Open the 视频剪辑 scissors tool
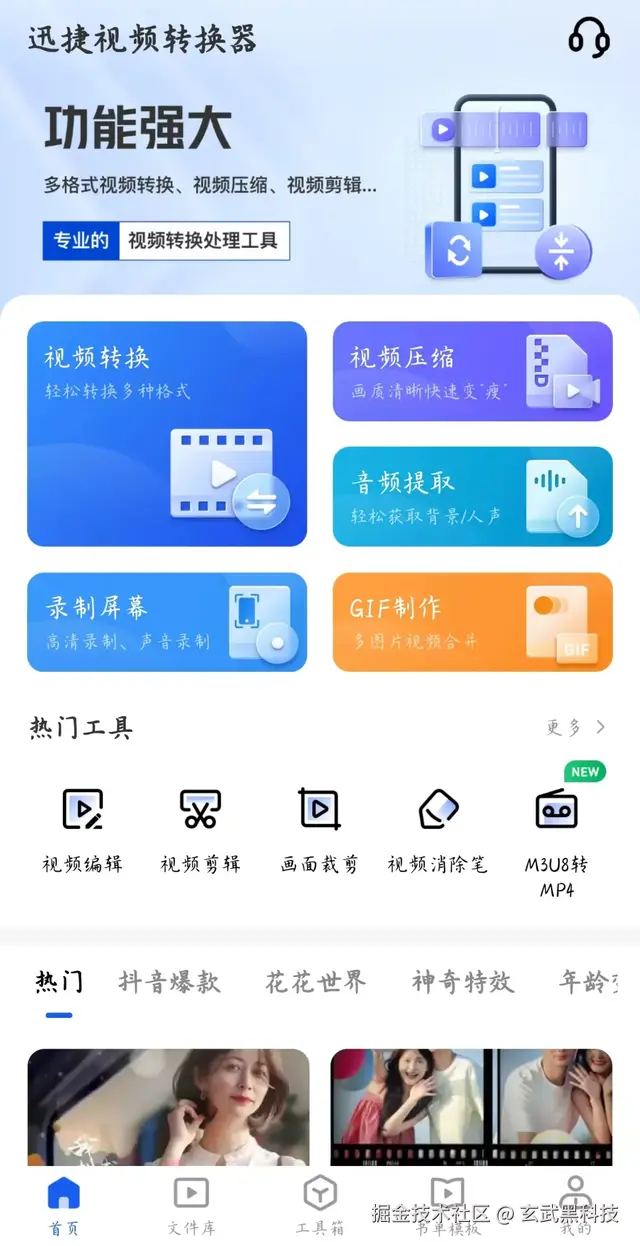This screenshot has width=640, height=1246. [200, 828]
